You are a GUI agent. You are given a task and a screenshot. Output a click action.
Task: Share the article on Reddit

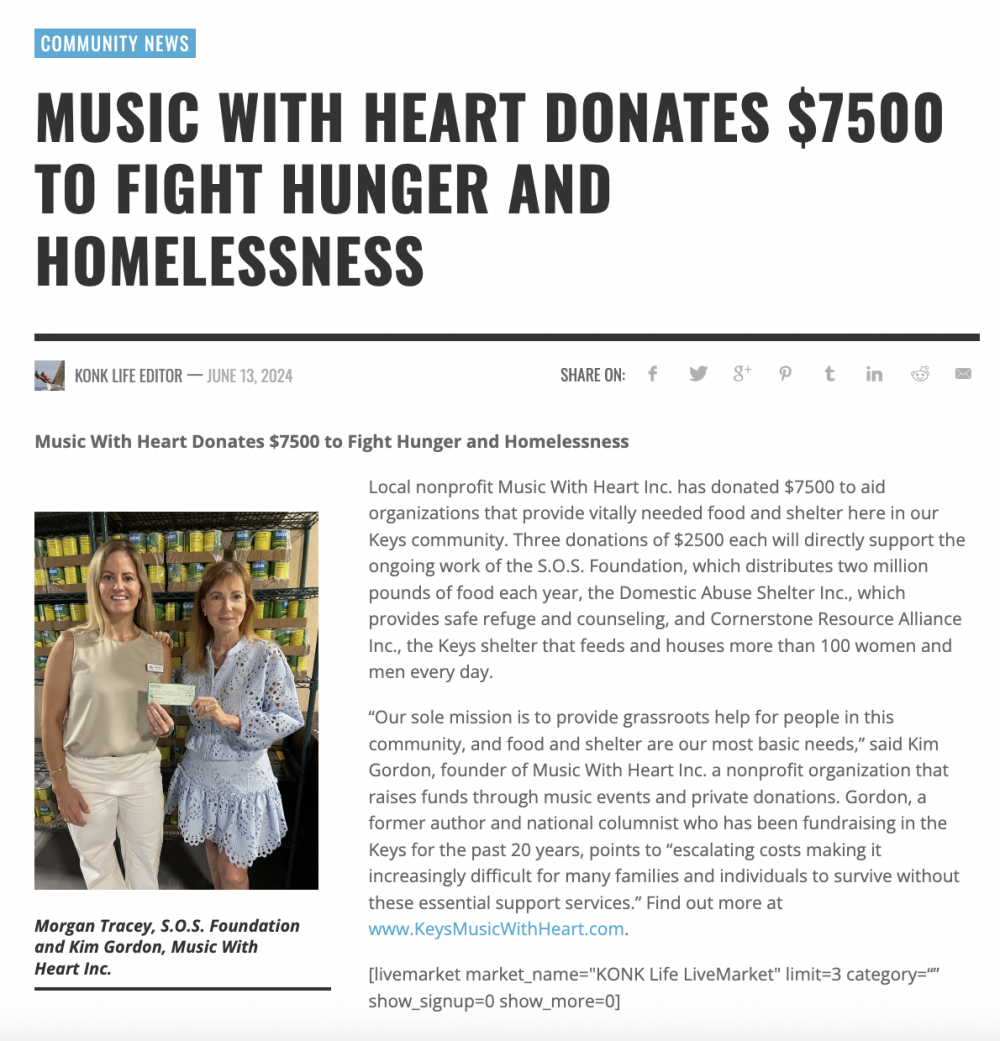click(x=919, y=374)
